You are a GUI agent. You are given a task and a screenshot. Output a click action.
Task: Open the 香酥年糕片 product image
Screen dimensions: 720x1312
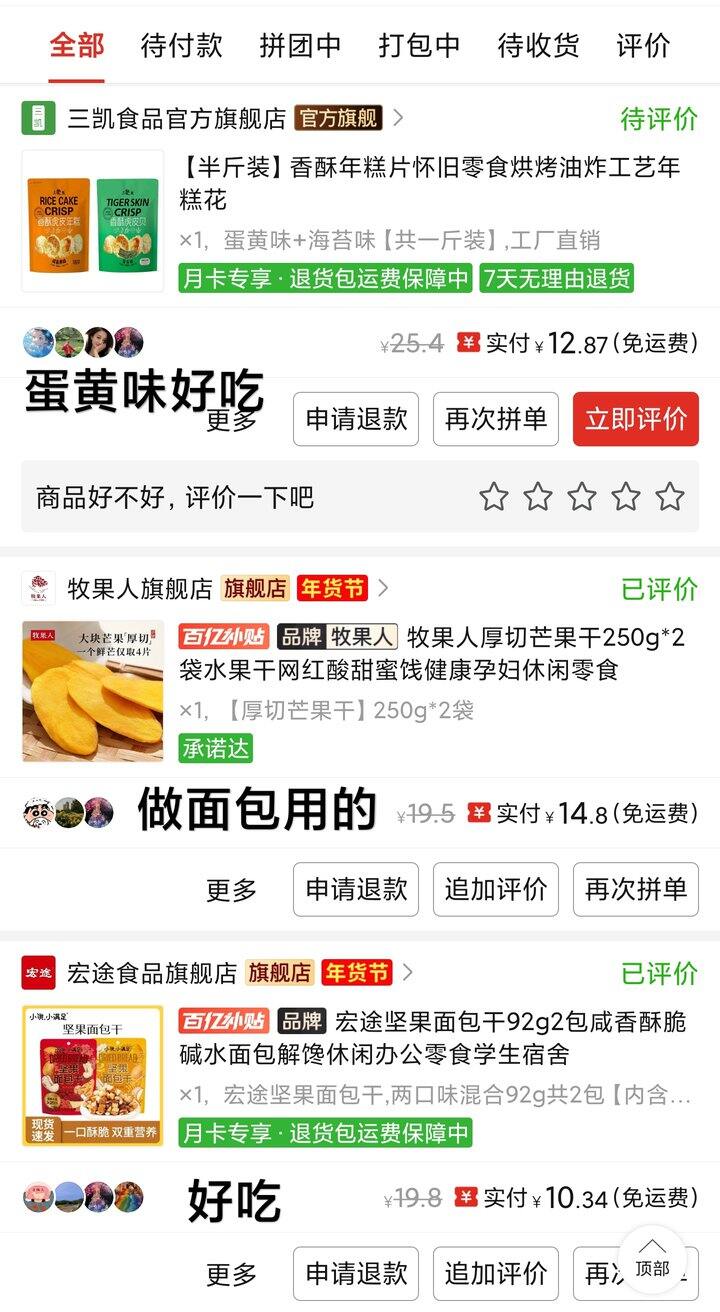pyautogui.click(x=92, y=221)
